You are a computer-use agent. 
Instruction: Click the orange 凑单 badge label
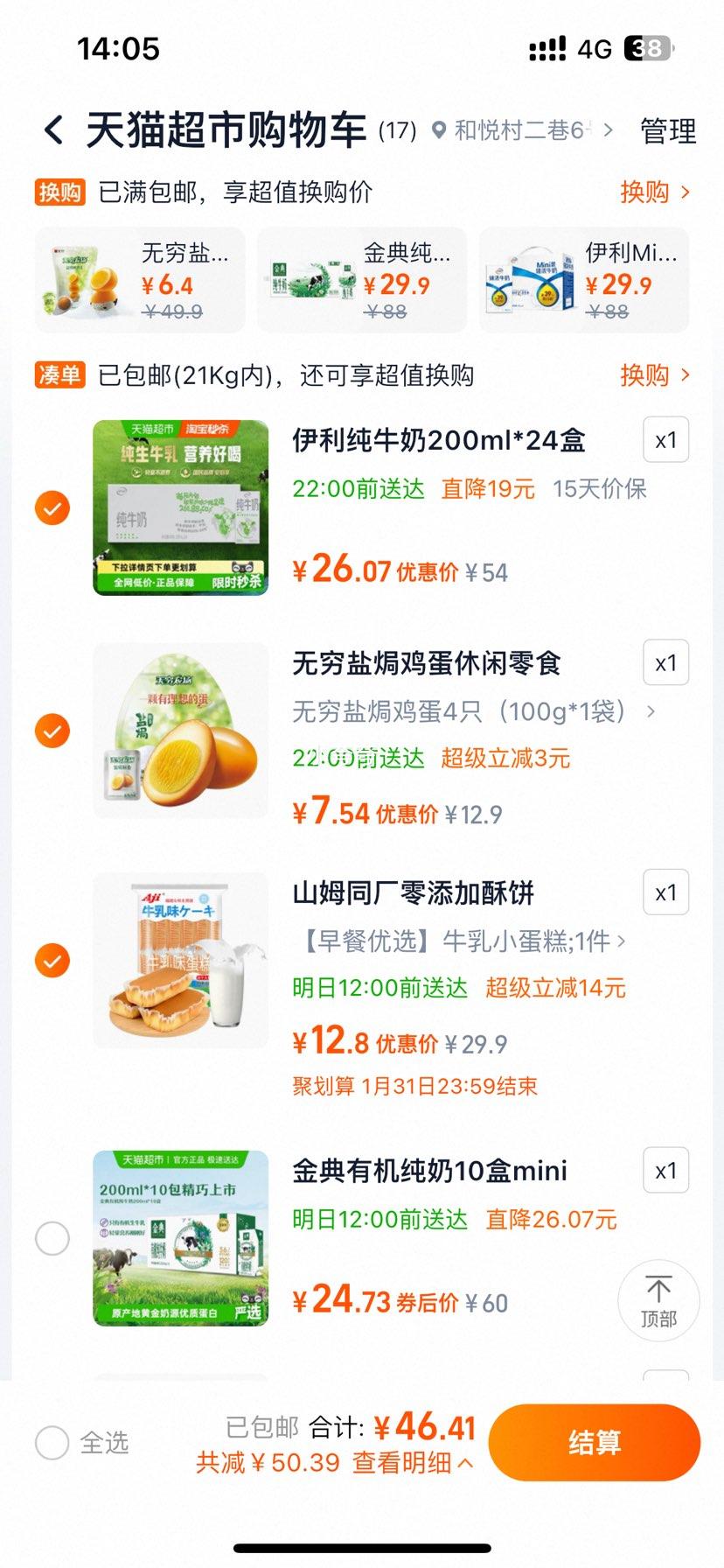(x=59, y=375)
